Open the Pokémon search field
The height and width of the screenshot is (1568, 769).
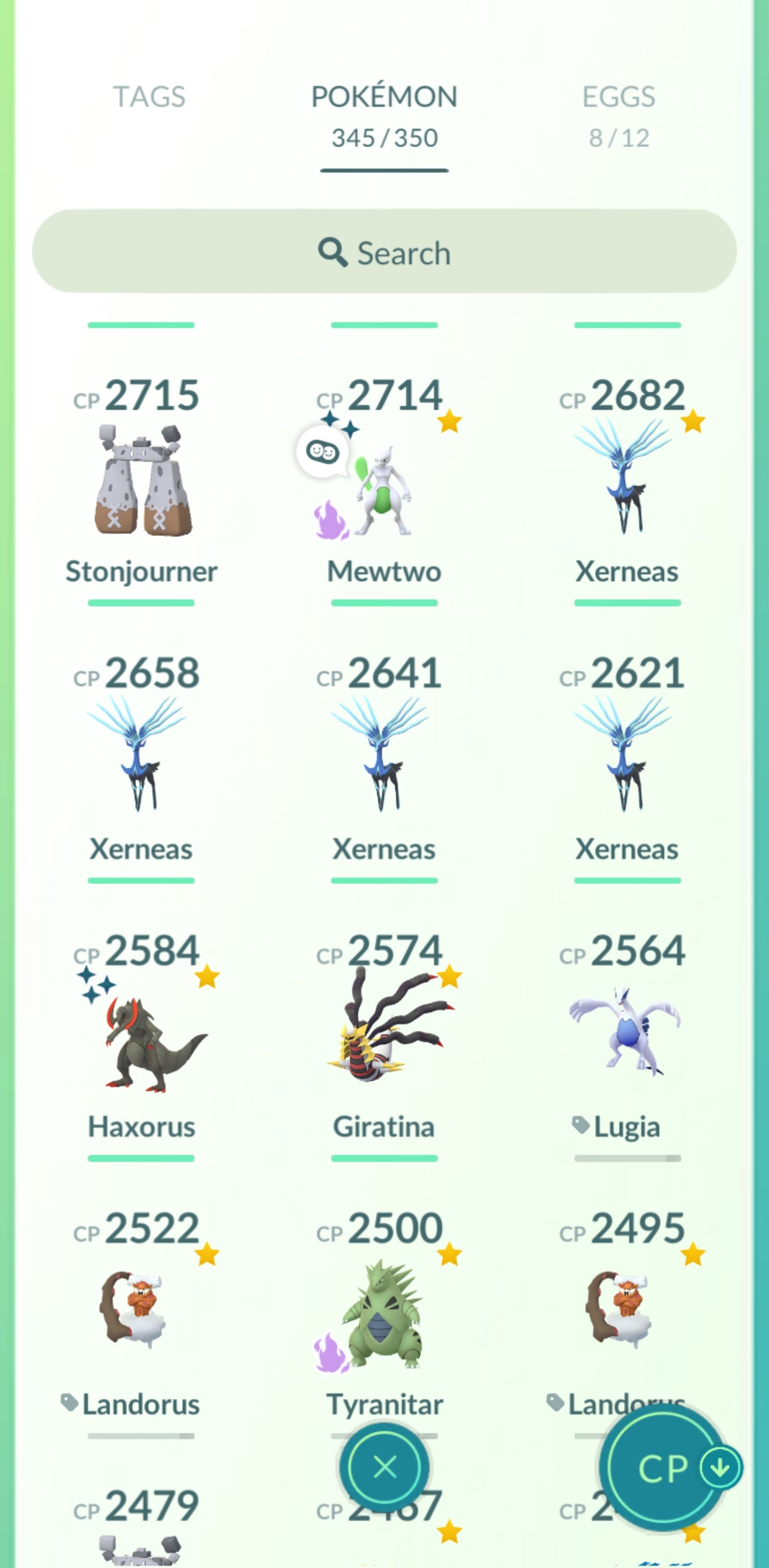click(x=384, y=252)
